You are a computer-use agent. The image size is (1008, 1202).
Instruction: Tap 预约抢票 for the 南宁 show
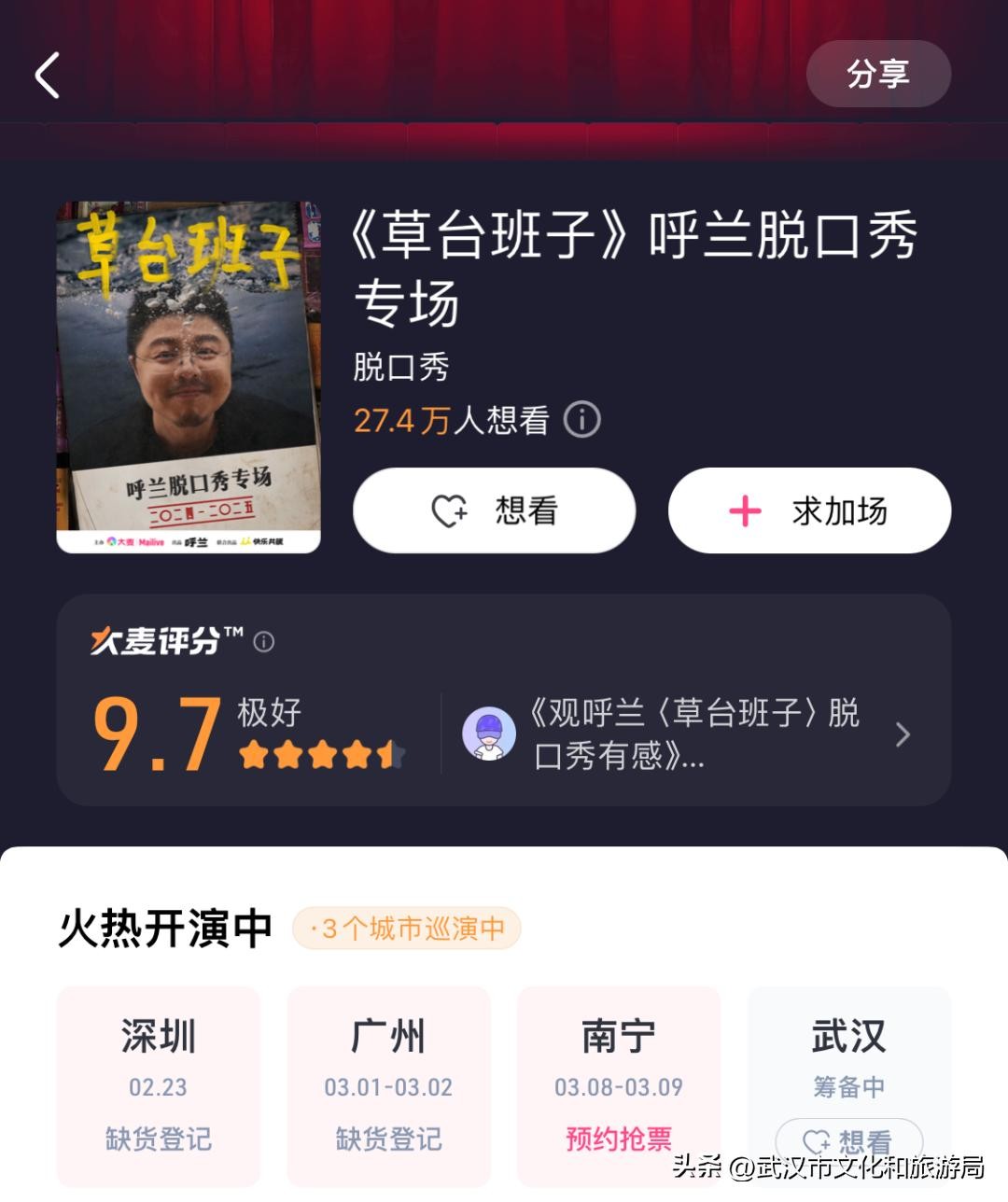[x=619, y=1139]
